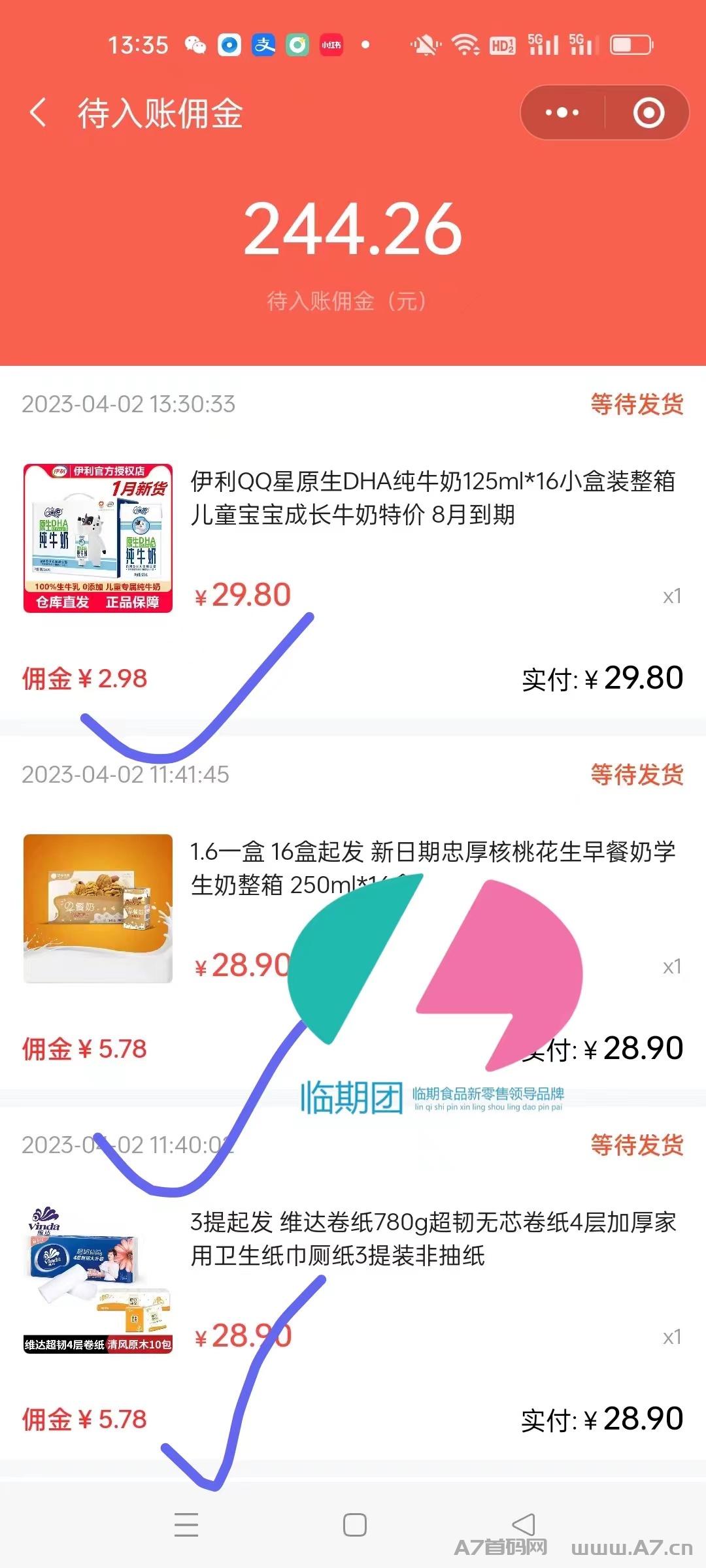
Task: Go back from the 待入账佣金 page
Action: (39, 112)
